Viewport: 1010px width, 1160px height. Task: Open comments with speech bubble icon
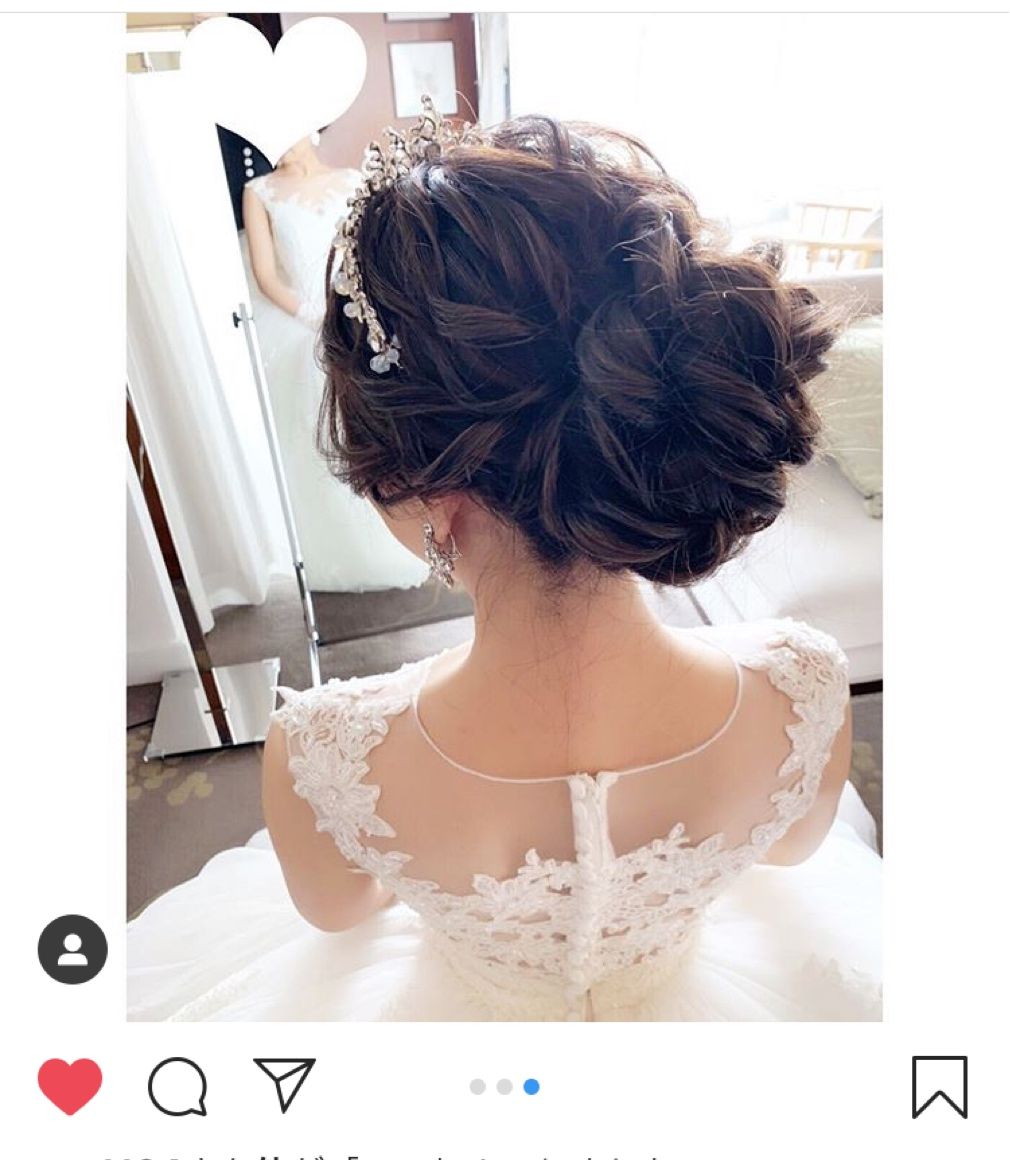point(178,1087)
